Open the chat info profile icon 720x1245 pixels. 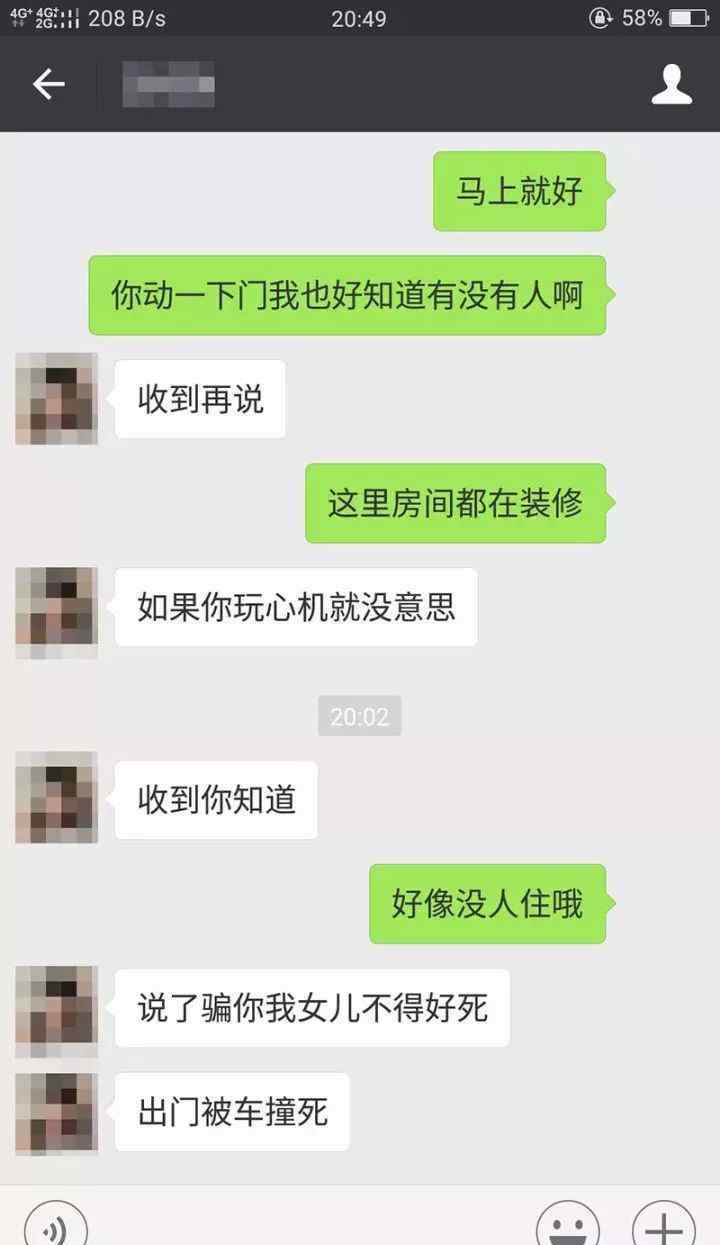pyautogui.click(x=672, y=84)
